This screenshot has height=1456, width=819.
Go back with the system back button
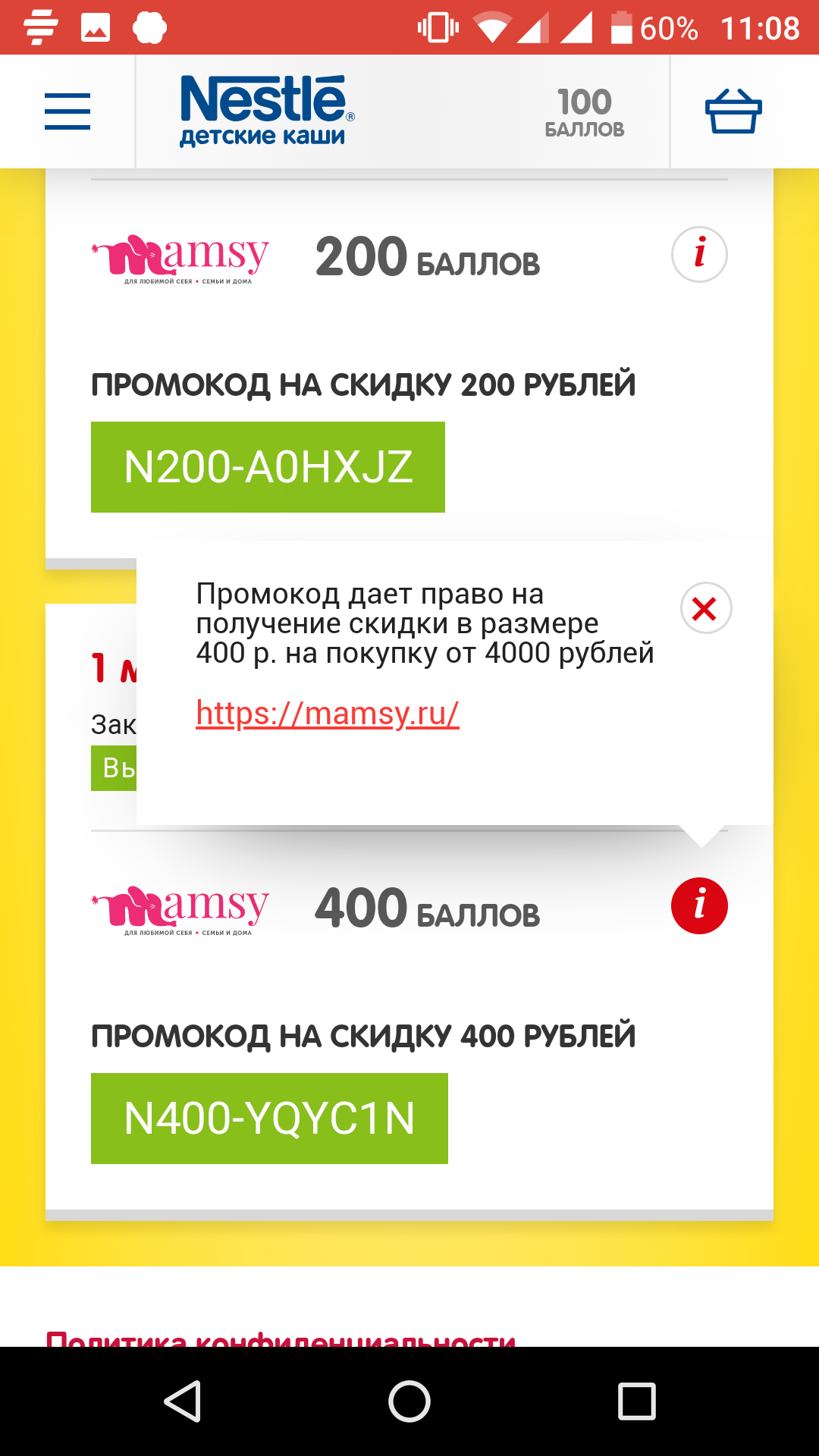(x=183, y=1401)
